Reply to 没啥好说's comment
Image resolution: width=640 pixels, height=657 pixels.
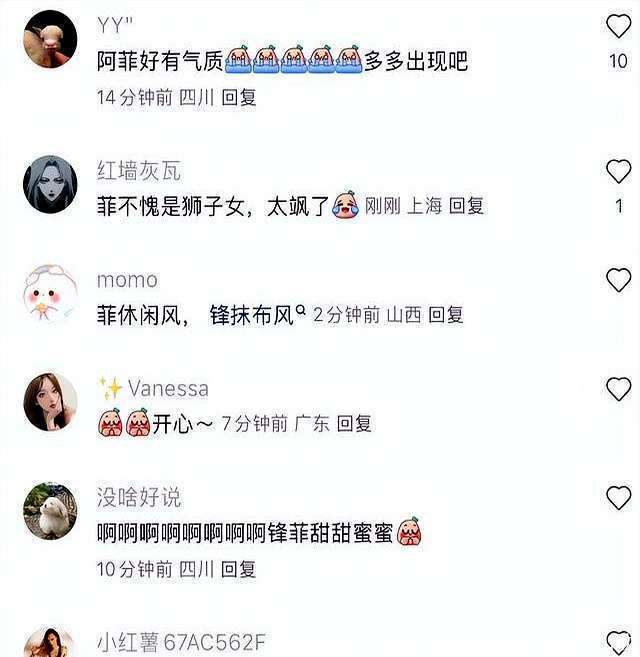click(238, 569)
